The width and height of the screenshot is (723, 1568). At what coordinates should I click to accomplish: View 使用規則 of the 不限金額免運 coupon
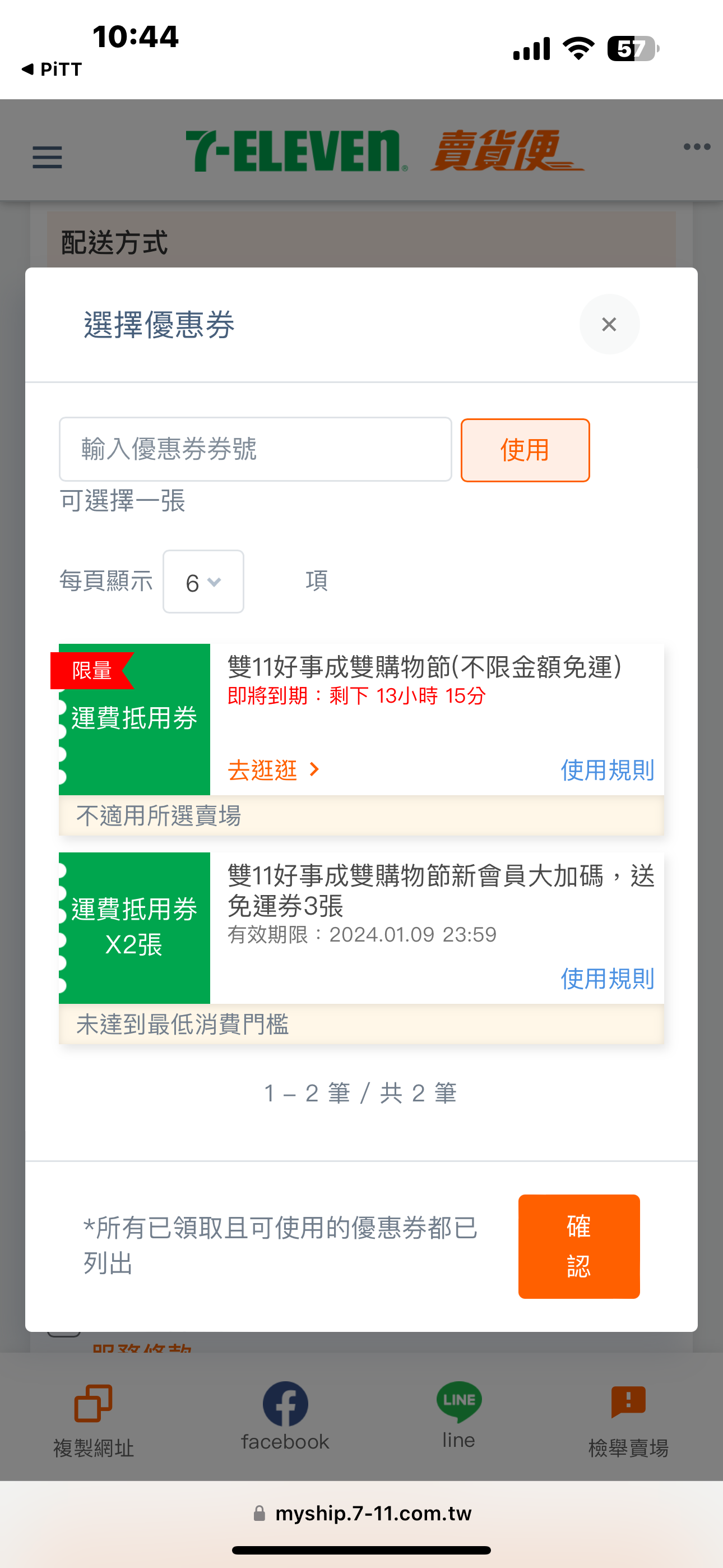607,770
